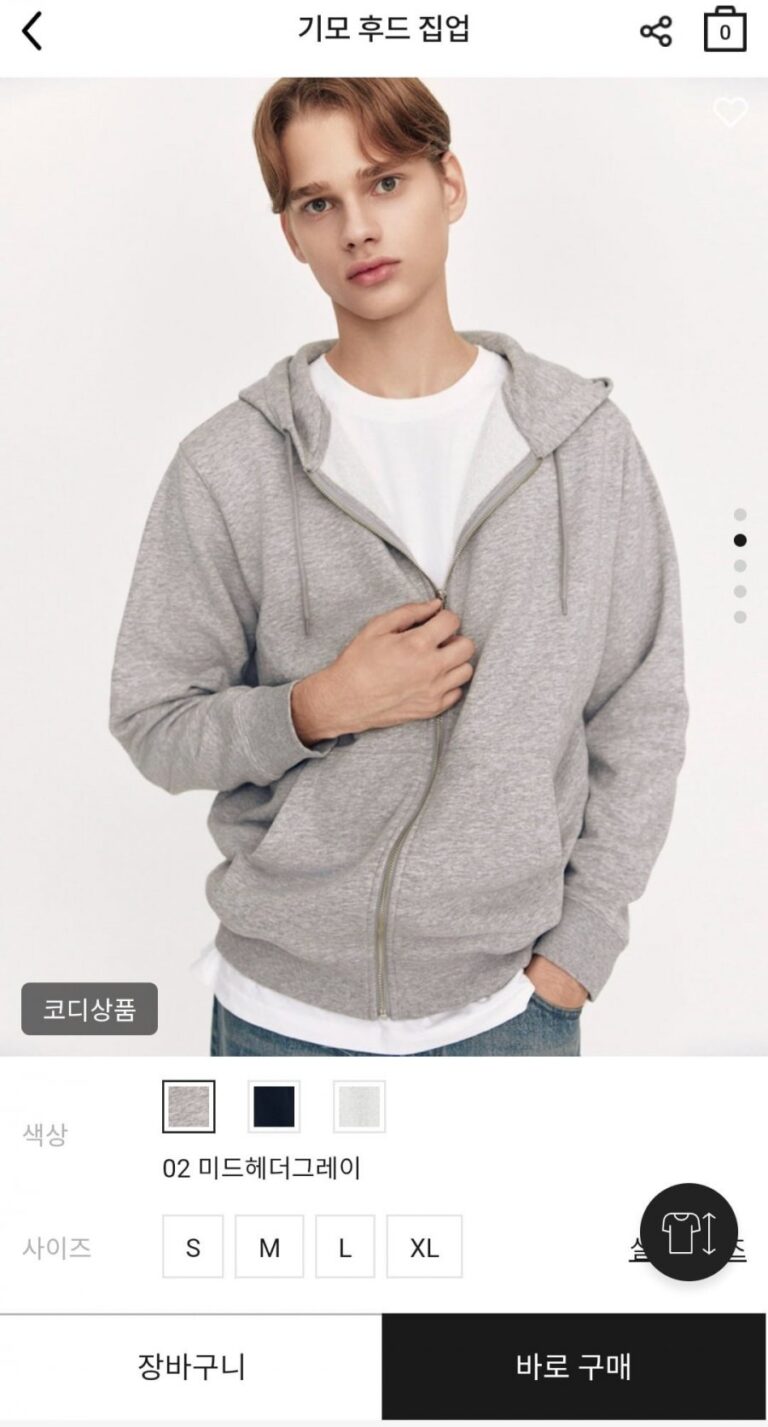Choose size L
The image size is (768, 1427).
345,1247
